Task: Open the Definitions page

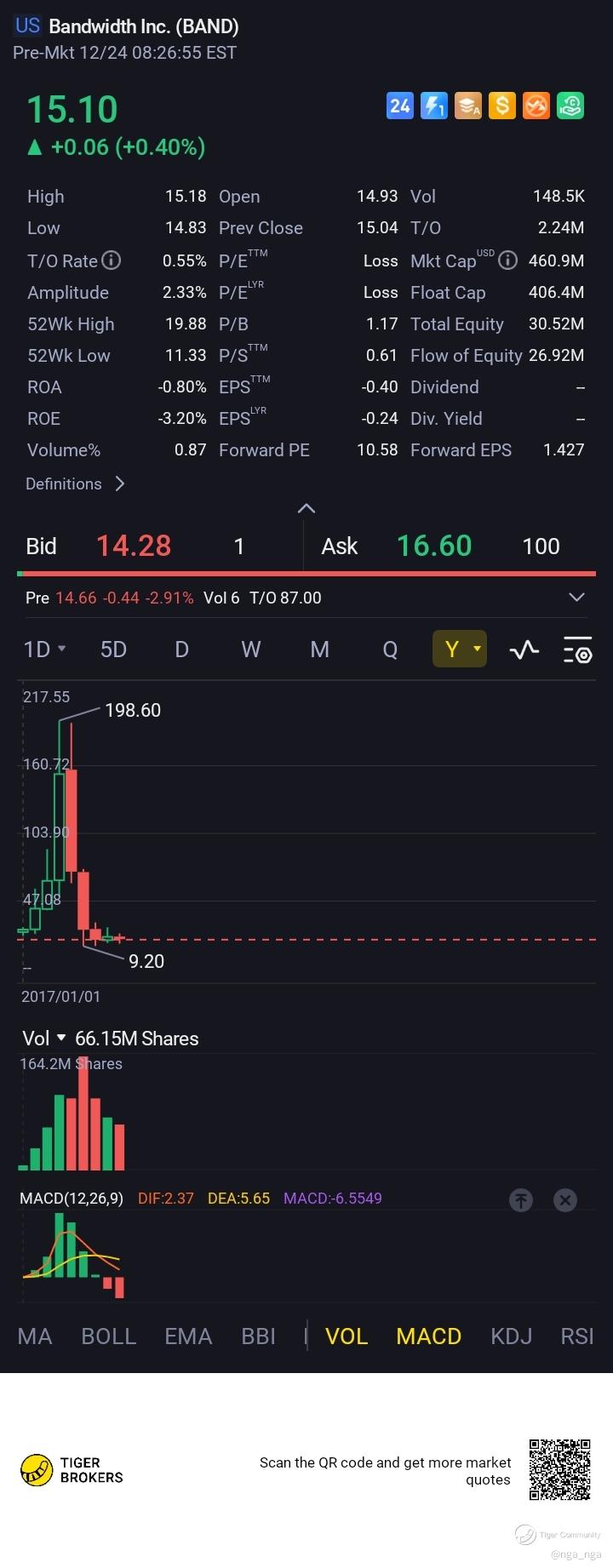Action: click(75, 484)
